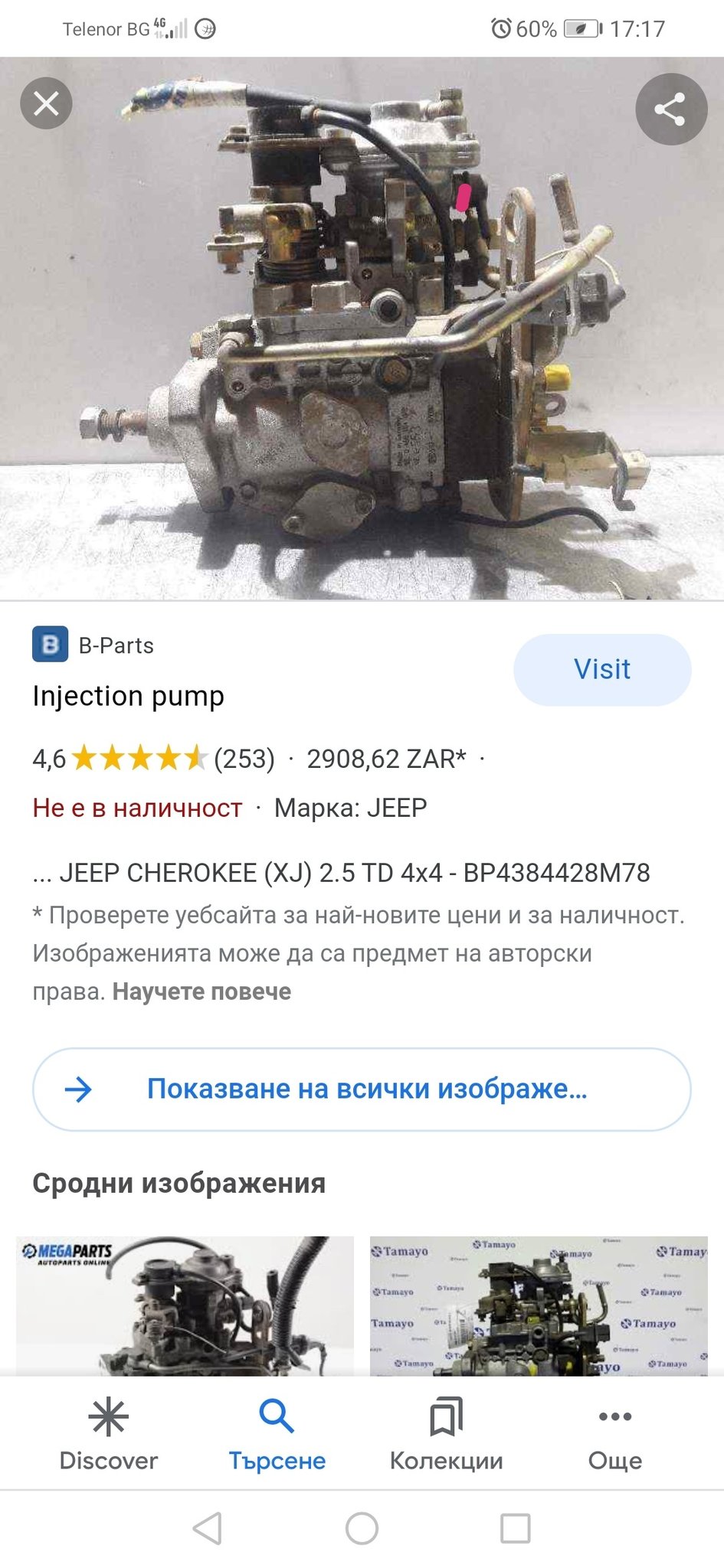Share this injection pump image
This screenshot has width=724, height=1568.
[x=670, y=109]
